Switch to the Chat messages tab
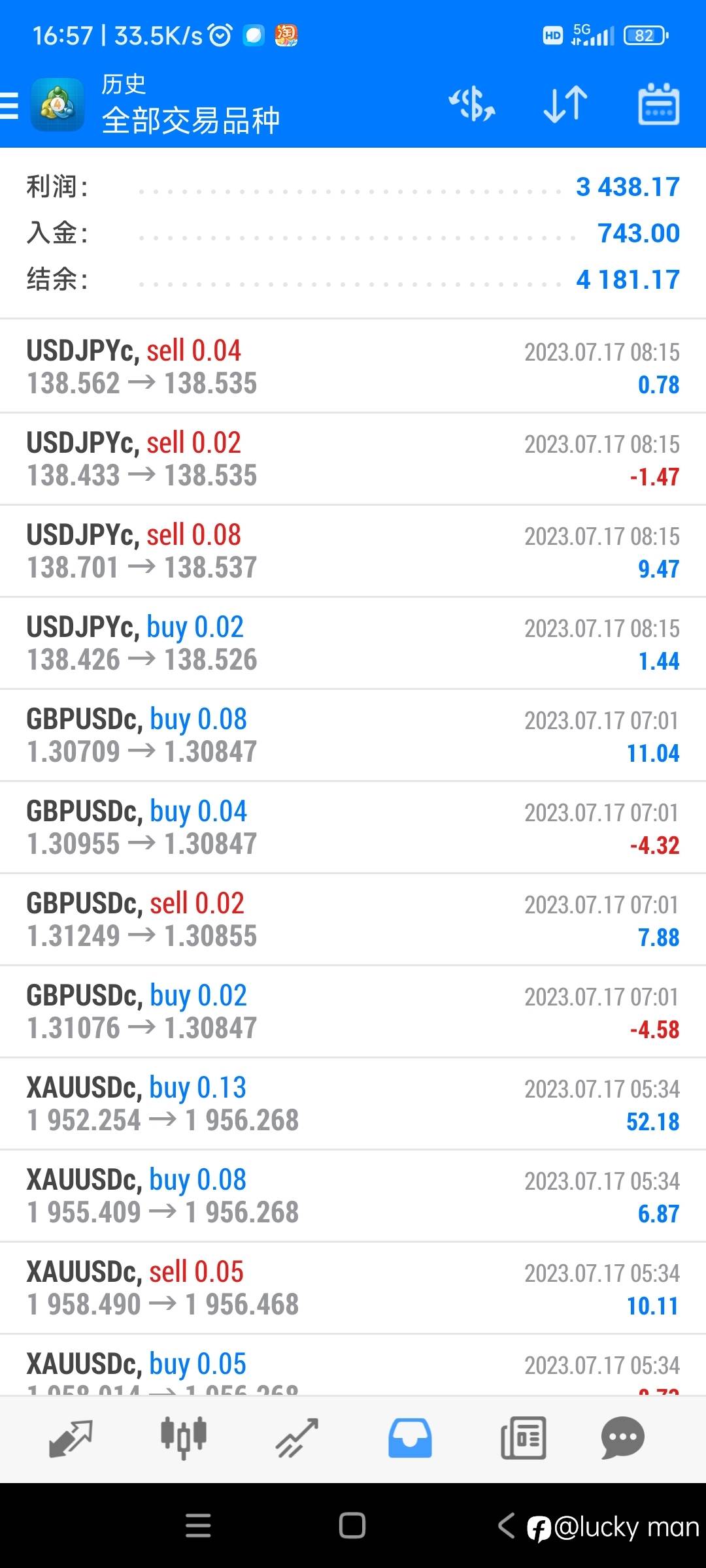 (x=622, y=1439)
